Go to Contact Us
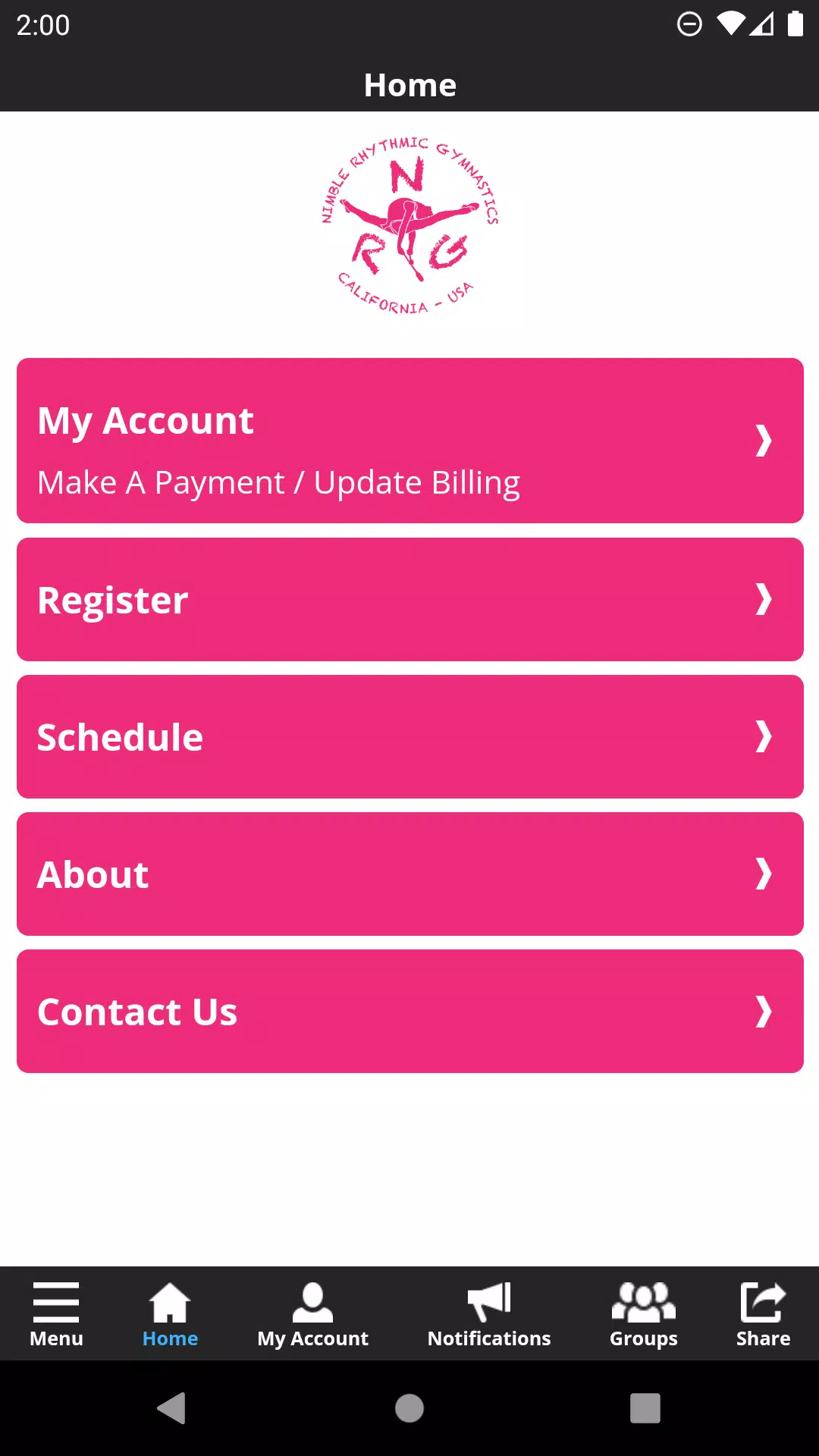Viewport: 819px width, 1456px height. pyautogui.click(x=409, y=1011)
